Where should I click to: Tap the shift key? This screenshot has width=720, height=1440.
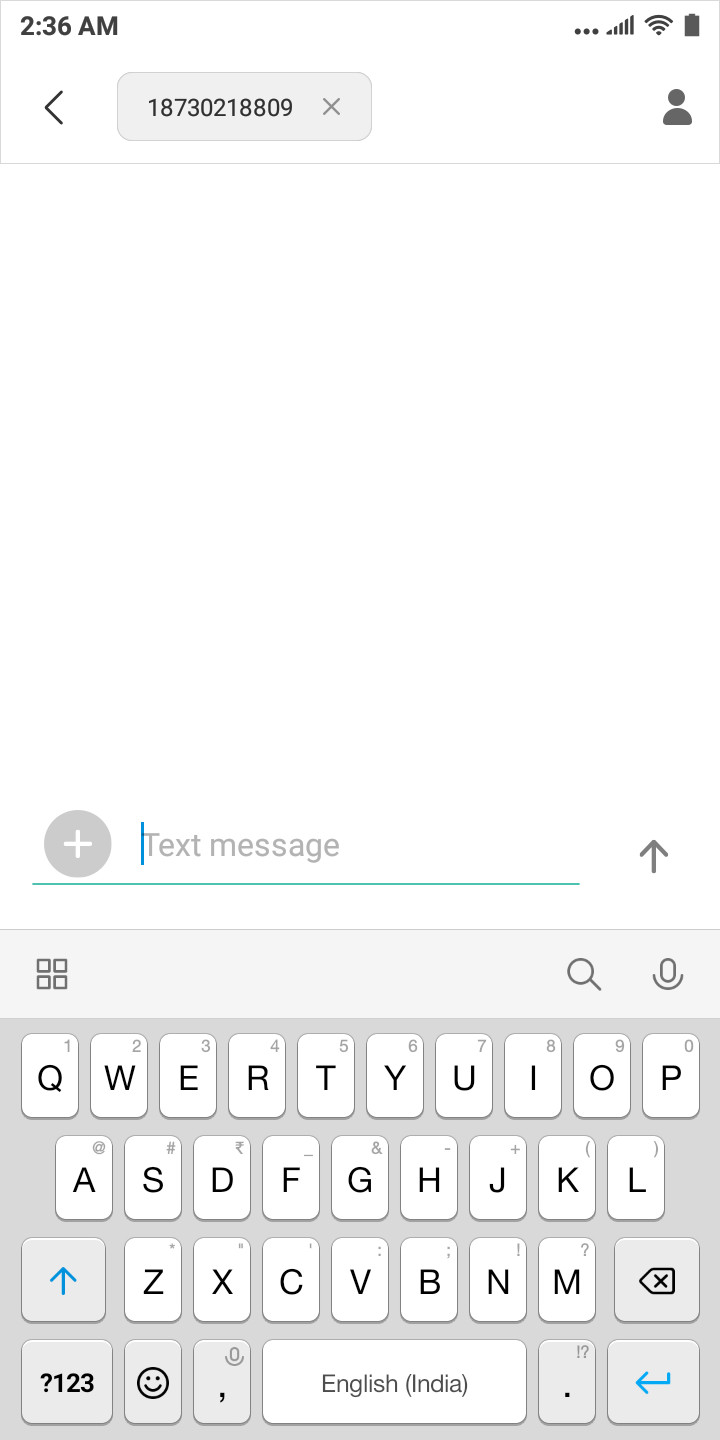[63, 1280]
